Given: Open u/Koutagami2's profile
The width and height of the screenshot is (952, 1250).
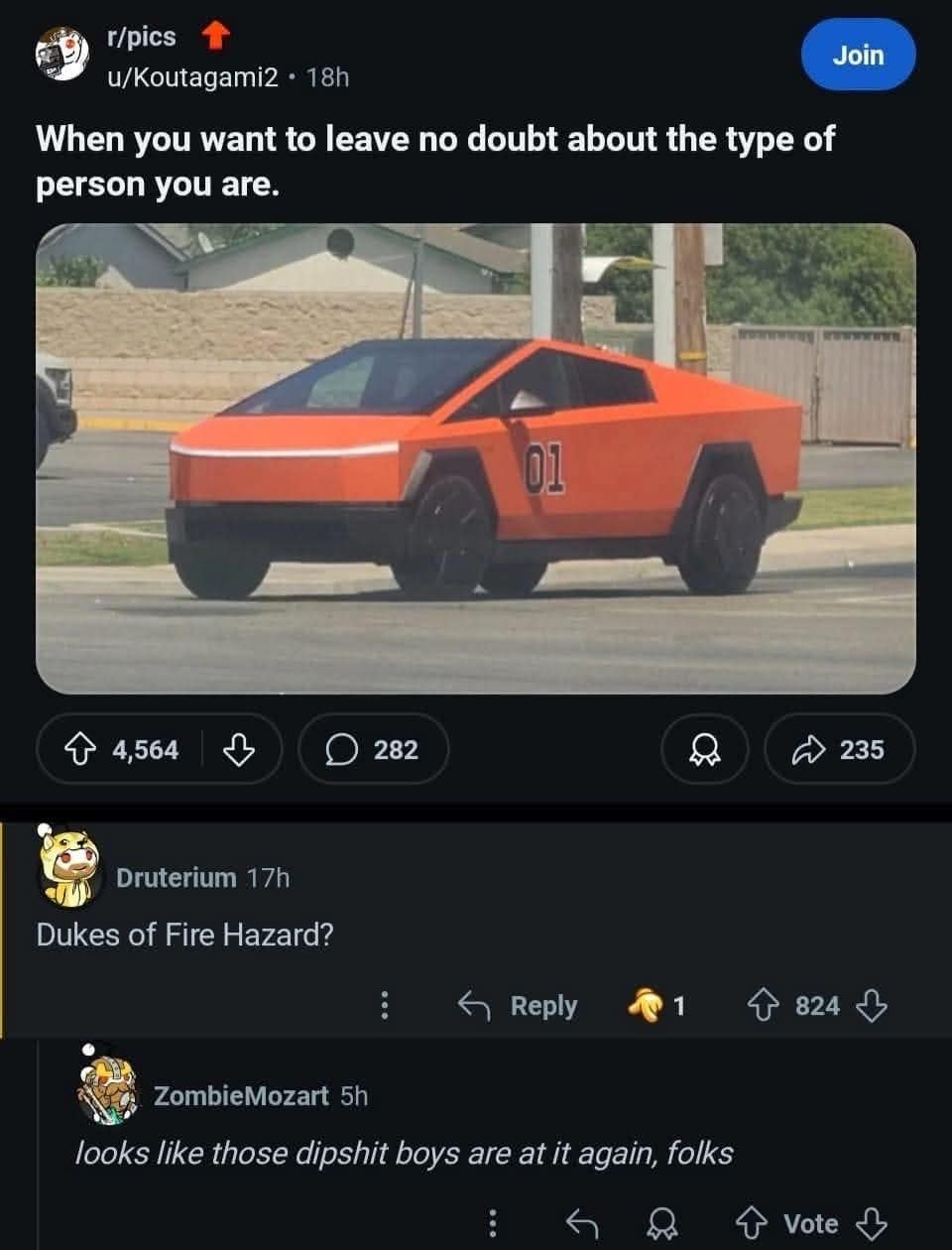Looking at the screenshot, I should pyautogui.click(x=192, y=76).
